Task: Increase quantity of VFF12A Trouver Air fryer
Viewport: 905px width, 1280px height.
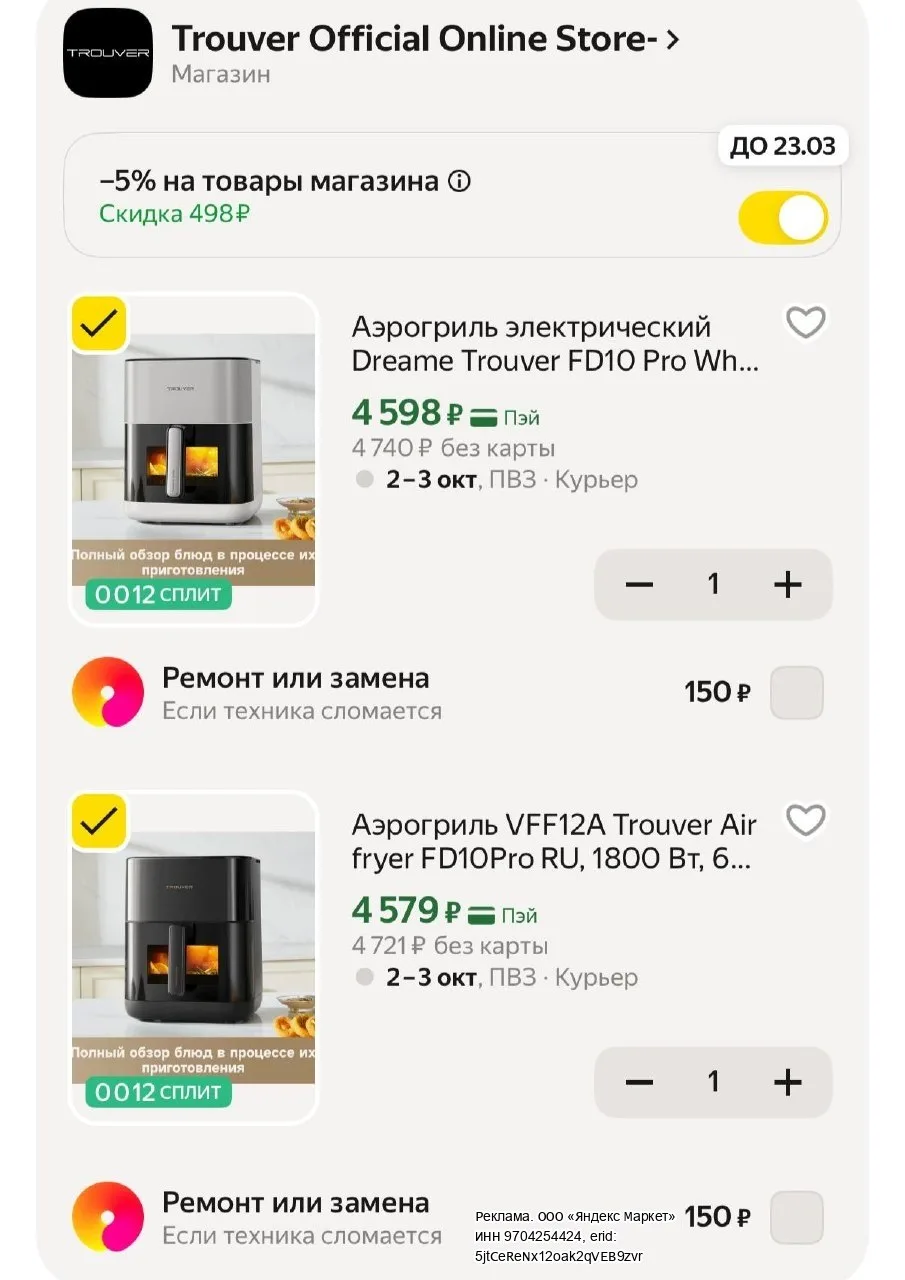Action: click(788, 1082)
